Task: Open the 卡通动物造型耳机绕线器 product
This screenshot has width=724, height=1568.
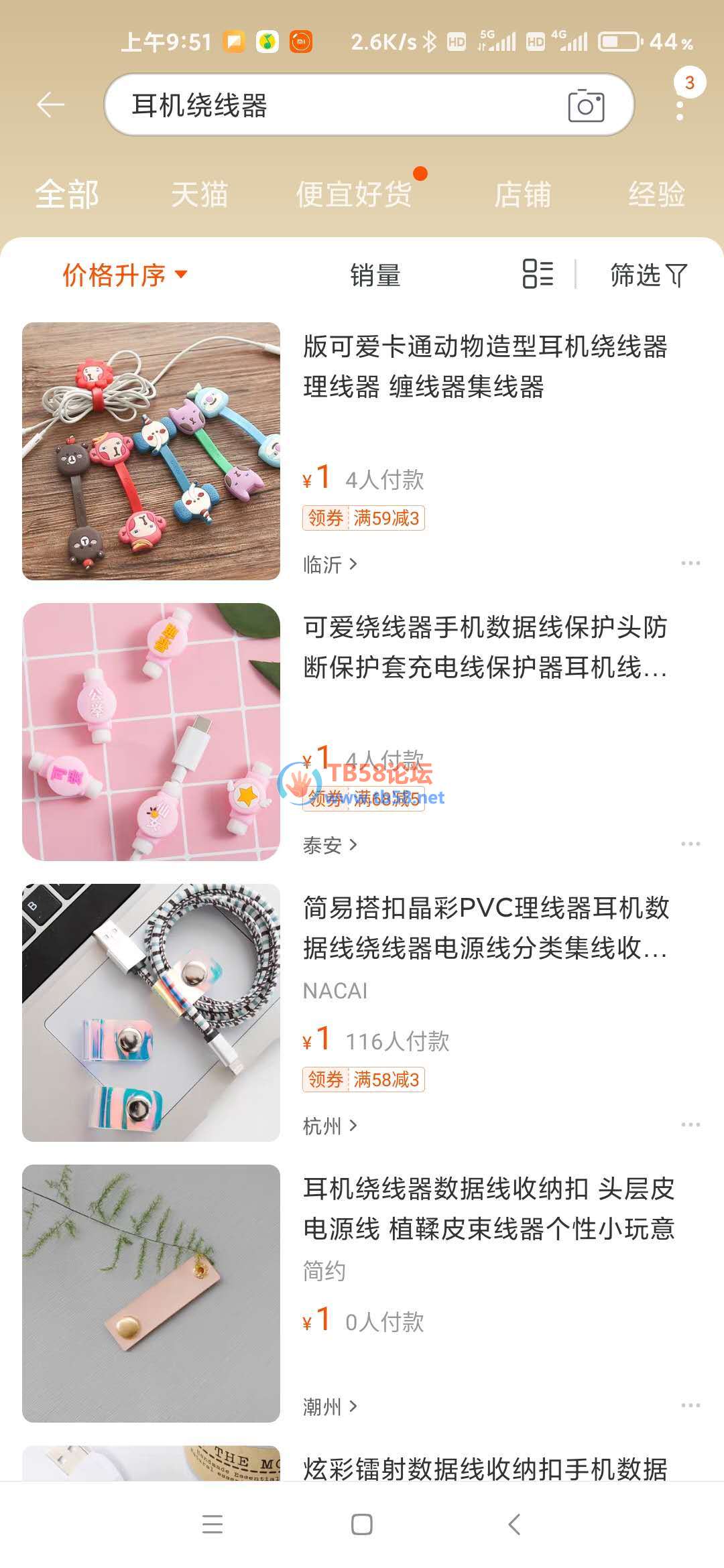Action: point(485,367)
